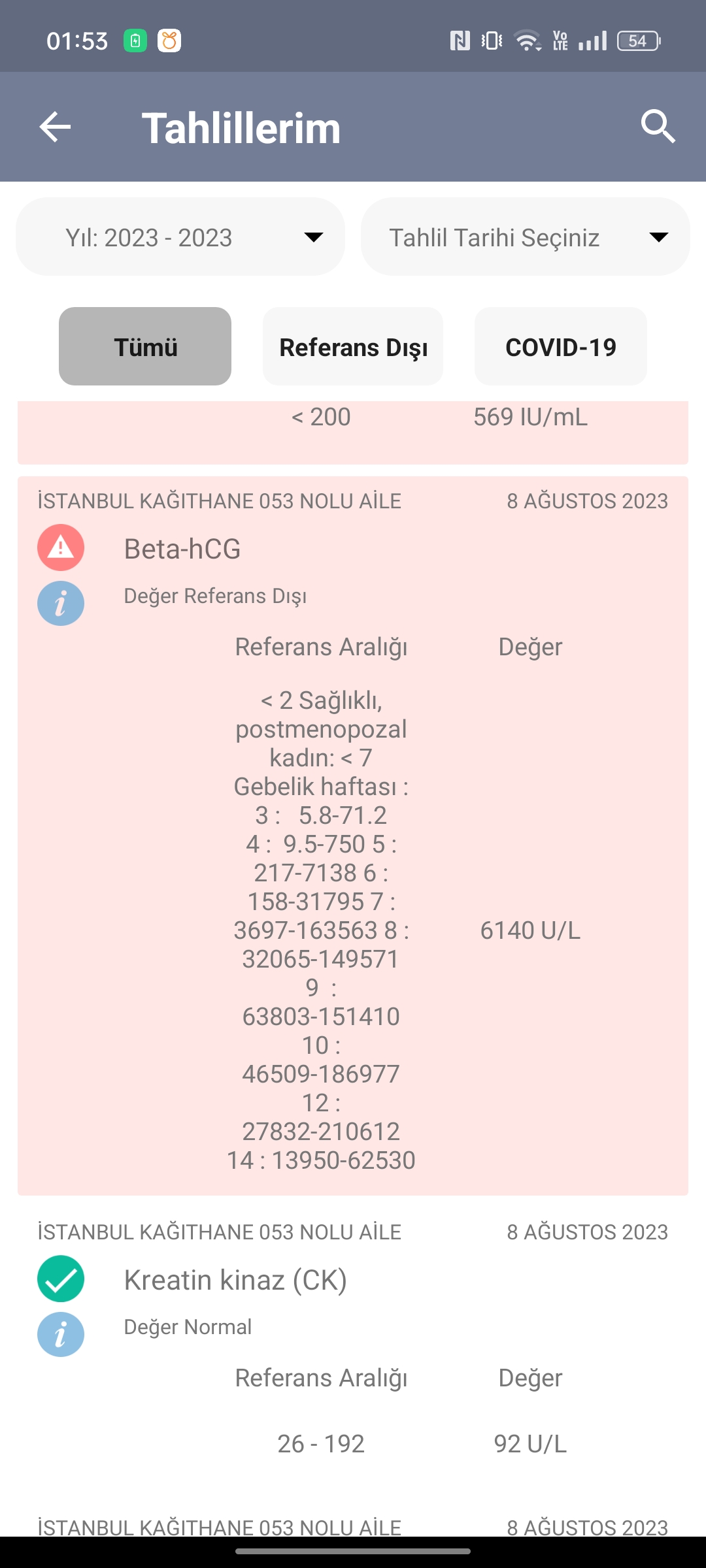The width and height of the screenshot is (706, 1568).
Task: Select the Referans Dışı filter
Action: 353,346
